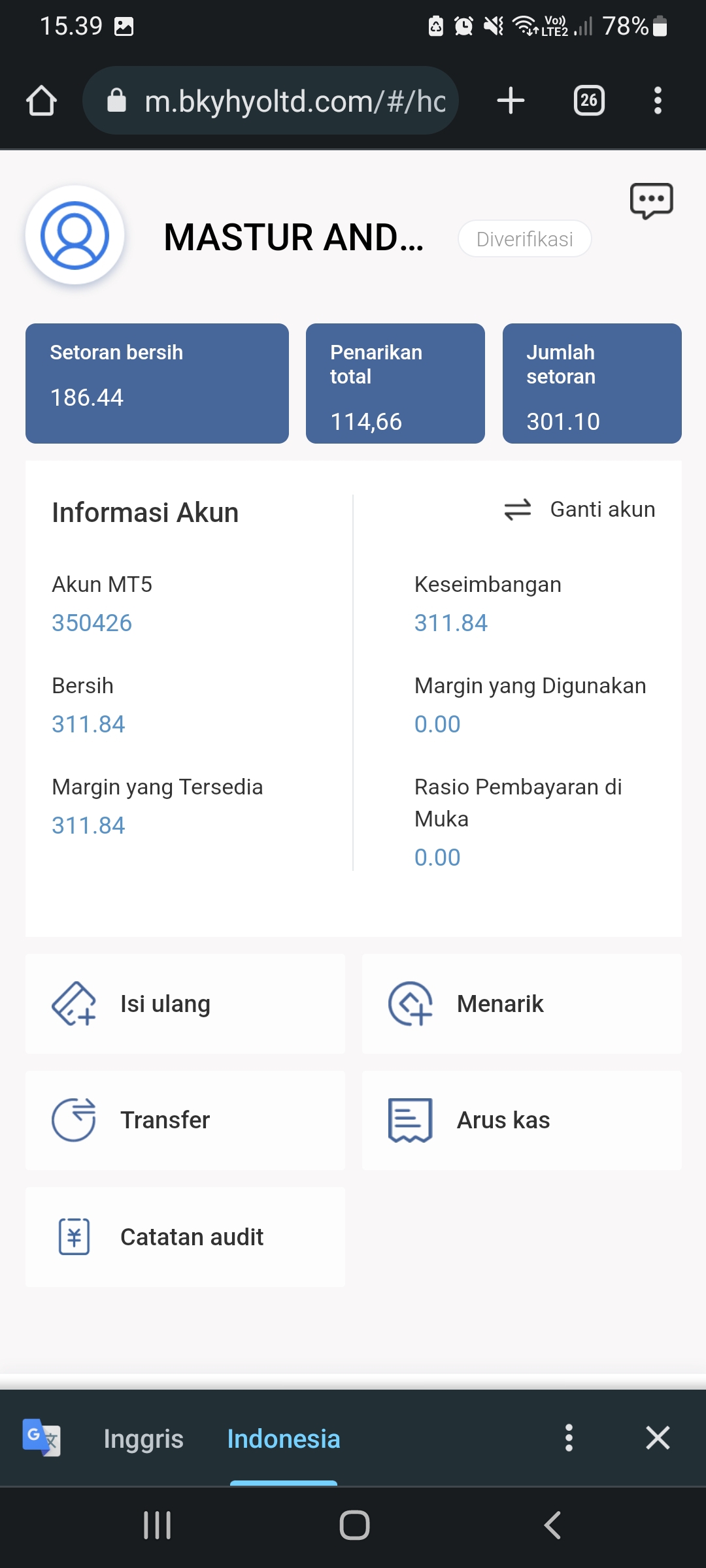Screen dimensions: 706x1568
Task: Close the translate bar
Action: 658,1438
